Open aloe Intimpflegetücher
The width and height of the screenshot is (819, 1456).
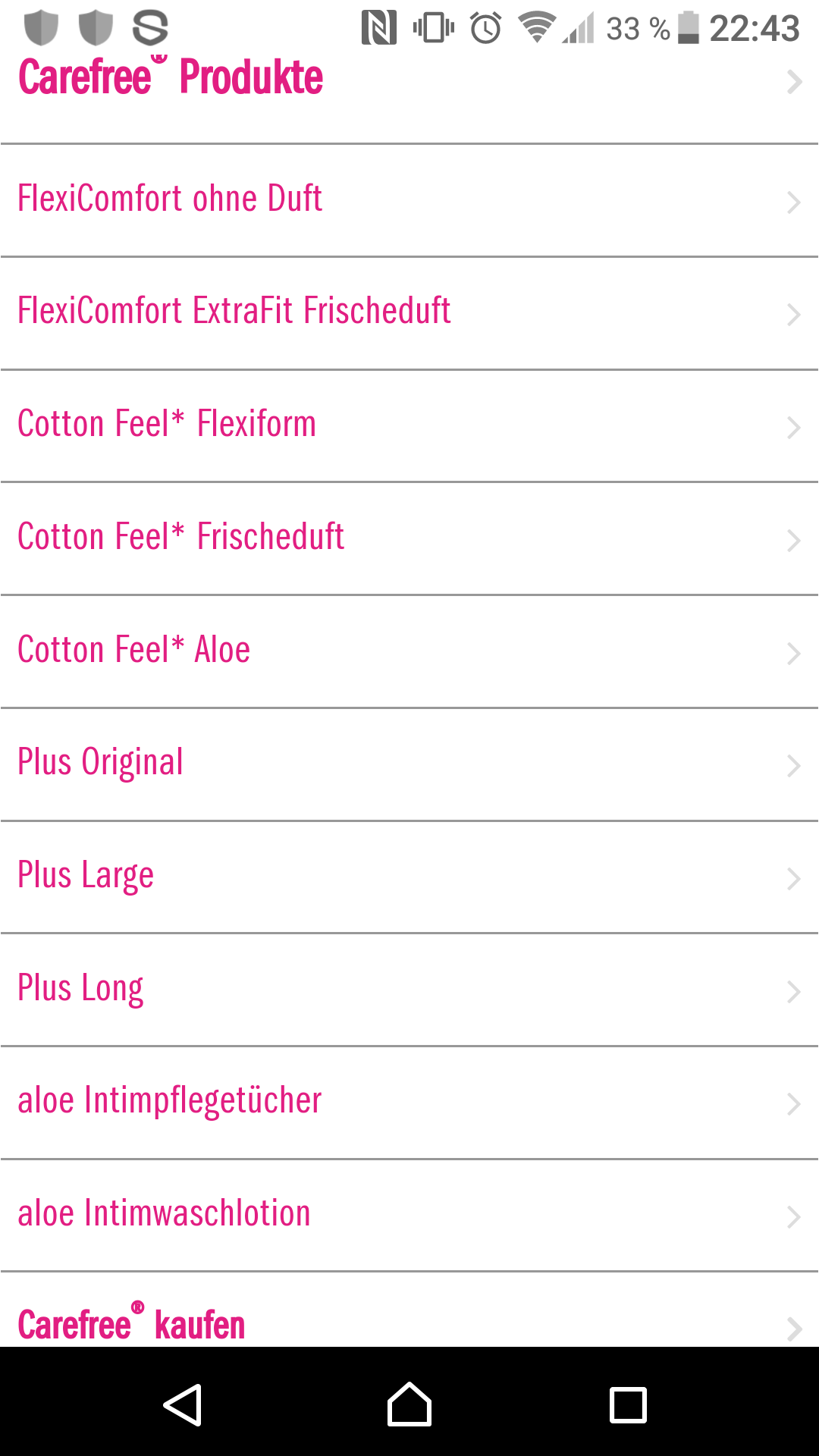click(409, 1103)
